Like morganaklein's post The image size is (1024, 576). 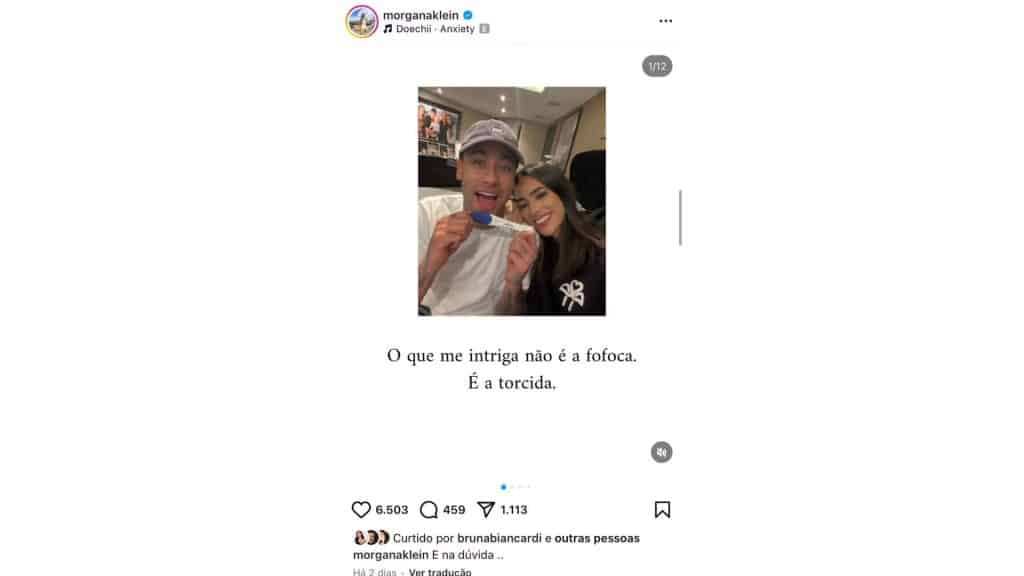361,510
